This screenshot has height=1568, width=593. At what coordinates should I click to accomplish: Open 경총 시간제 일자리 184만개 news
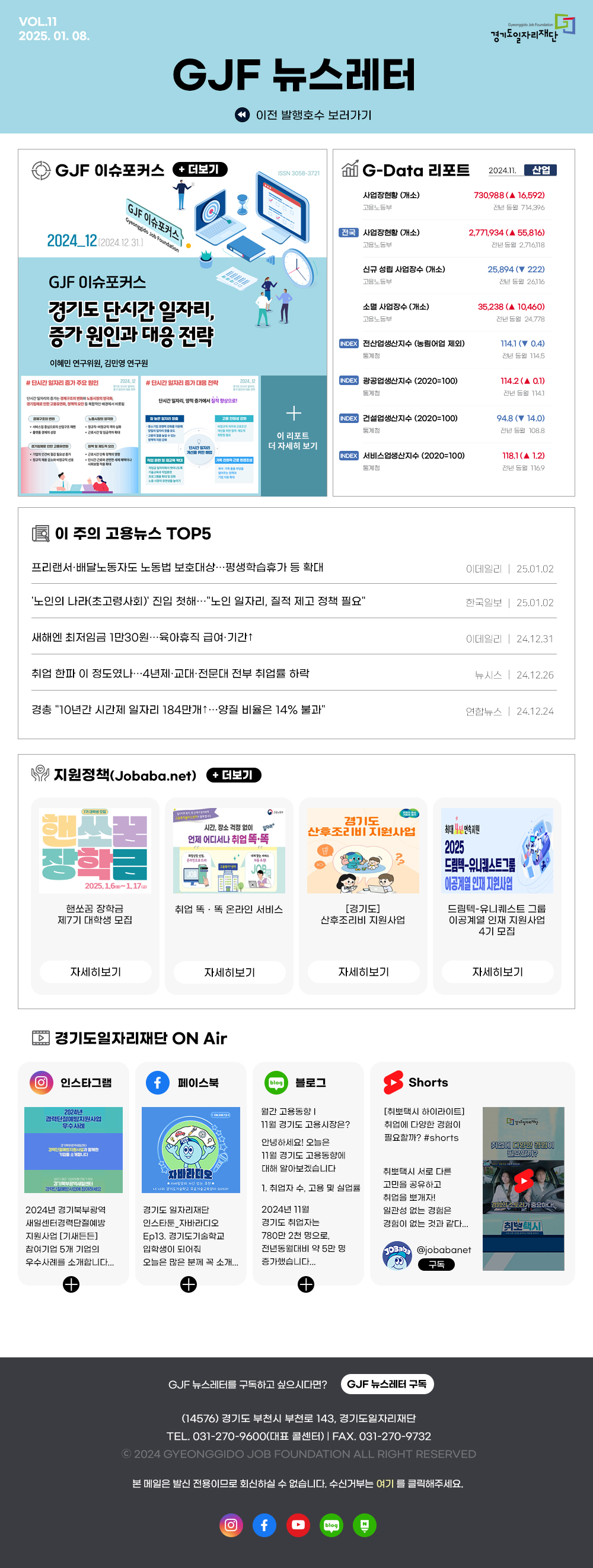click(x=178, y=710)
